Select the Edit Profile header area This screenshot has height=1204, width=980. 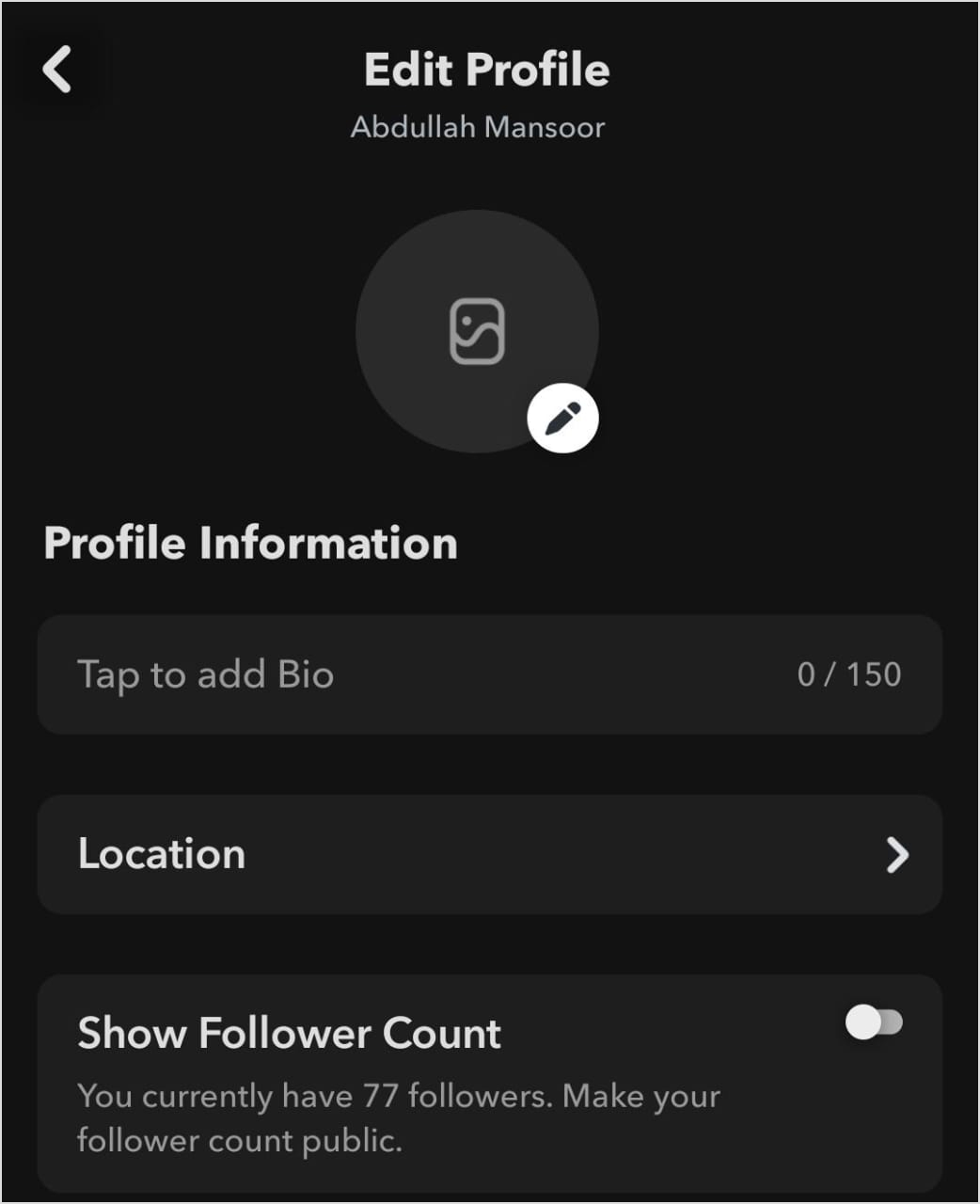[x=485, y=68]
